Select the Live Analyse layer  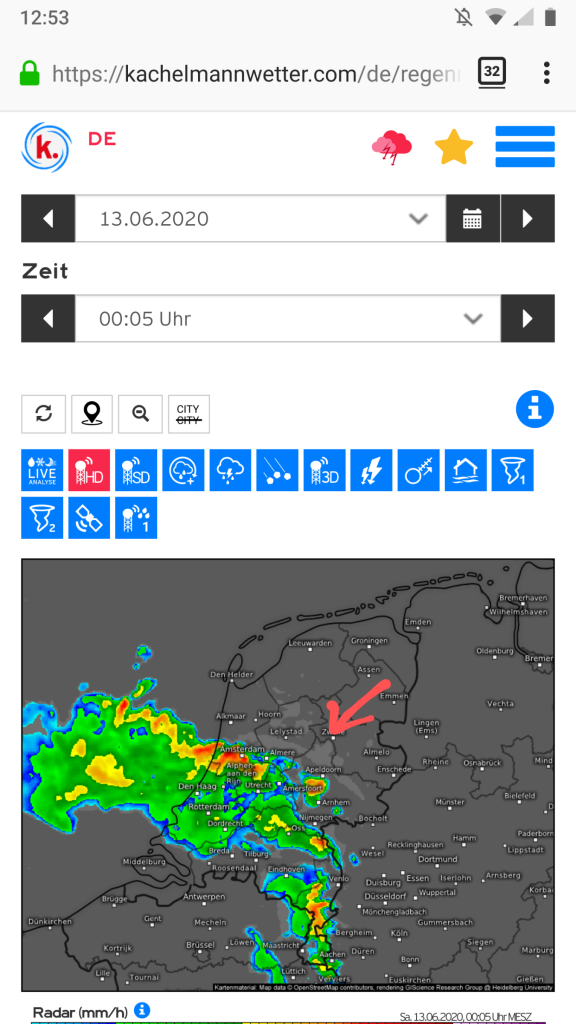pyautogui.click(x=42, y=470)
